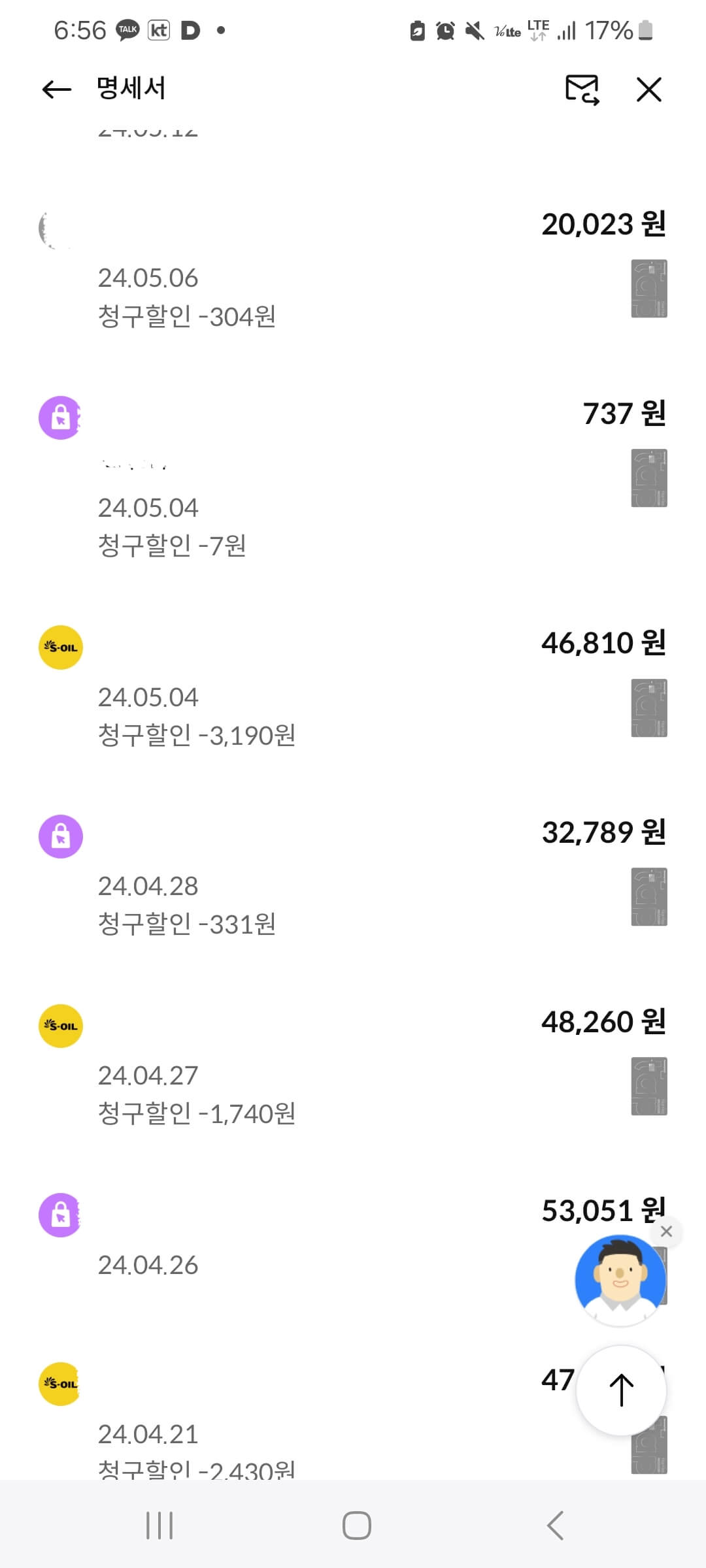Image resolution: width=706 pixels, height=1568 pixels.
Task: Open the 48,260원 amount detail
Action: pos(603,1022)
